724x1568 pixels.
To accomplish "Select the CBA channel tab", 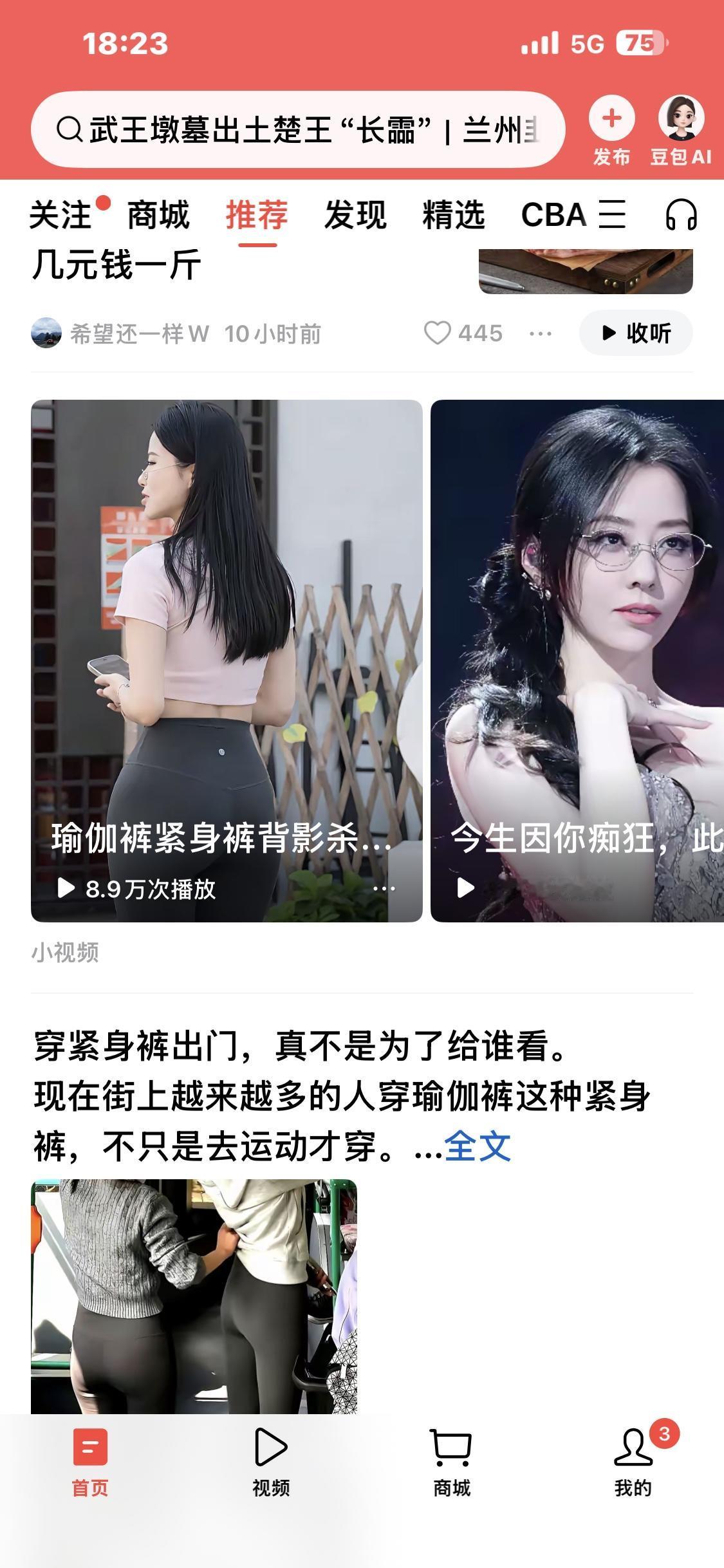I will 554,215.
